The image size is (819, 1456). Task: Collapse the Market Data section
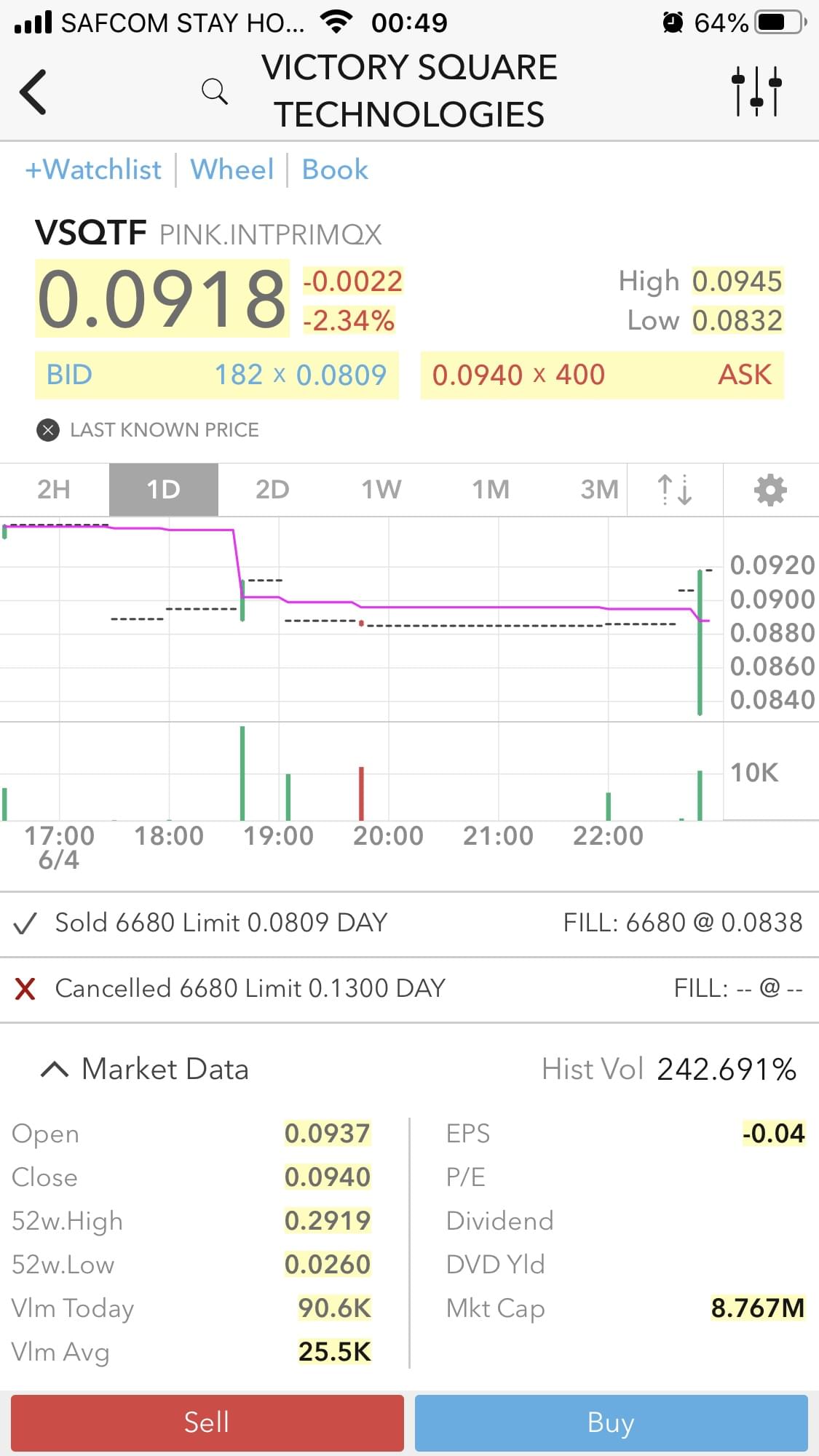55,1070
